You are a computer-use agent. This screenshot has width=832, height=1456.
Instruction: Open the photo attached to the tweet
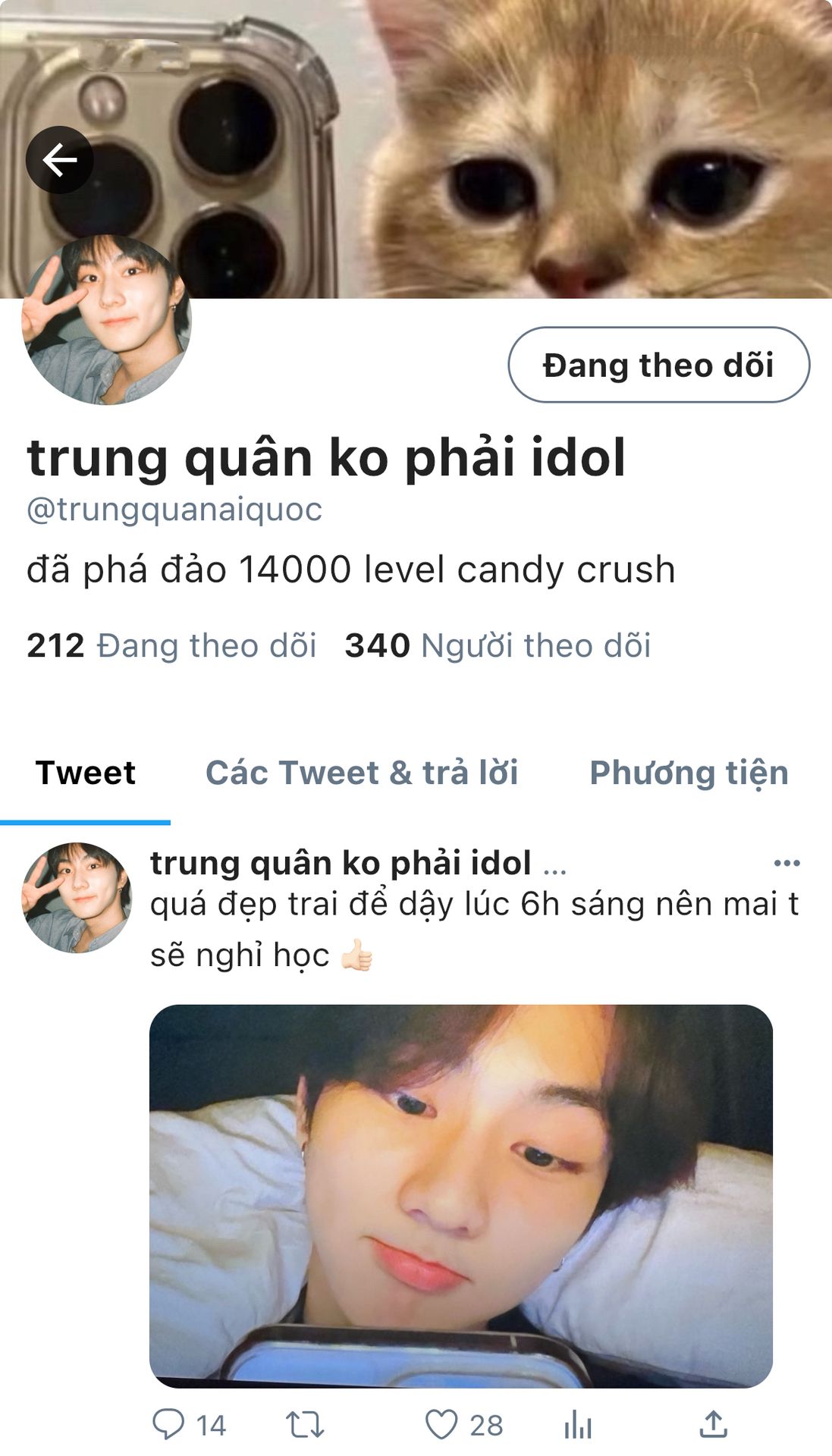(x=461, y=1196)
